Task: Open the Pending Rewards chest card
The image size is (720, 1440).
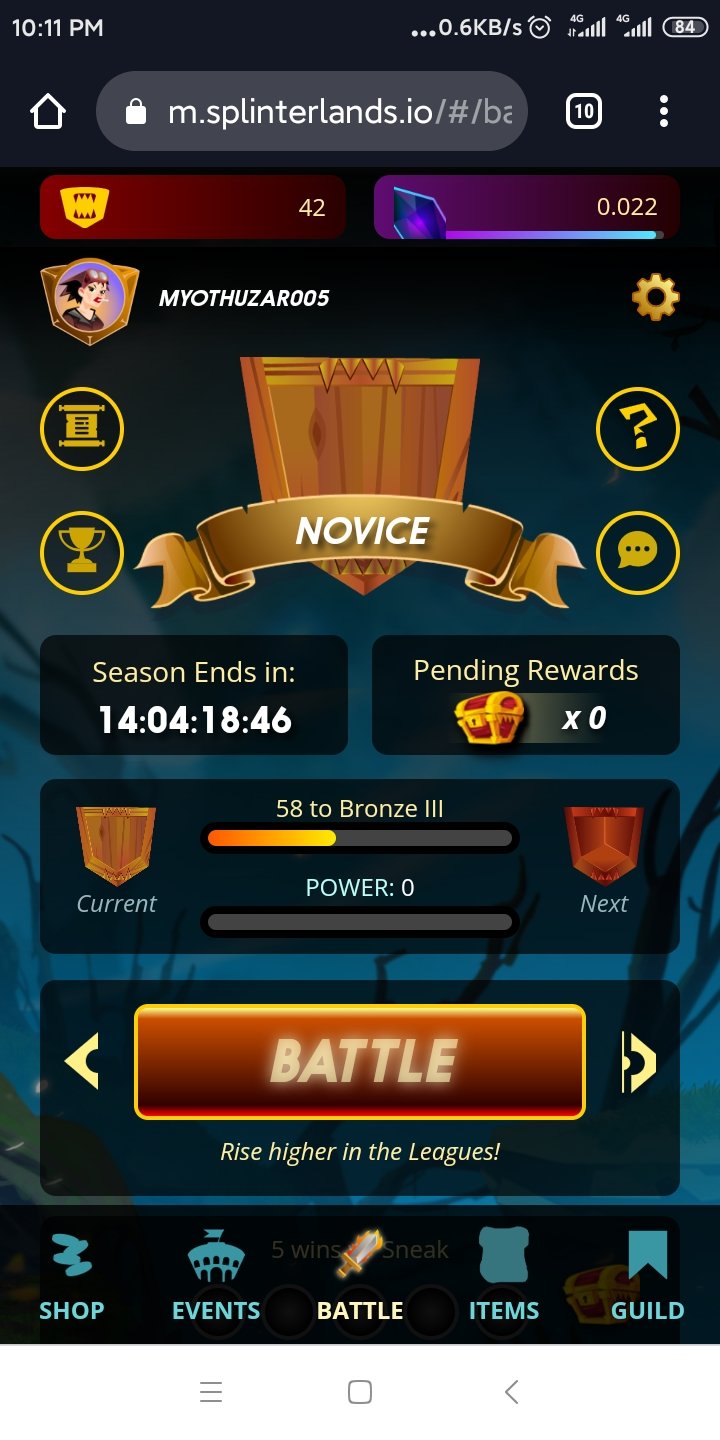Action: (526, 696)
